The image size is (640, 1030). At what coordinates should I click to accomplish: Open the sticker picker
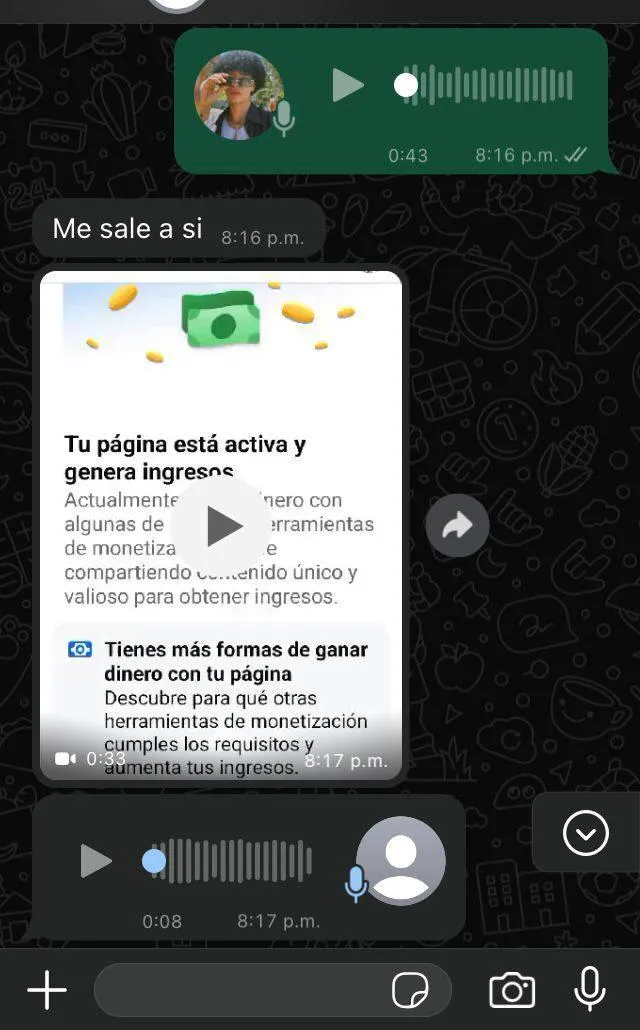(x=410, y=991)
